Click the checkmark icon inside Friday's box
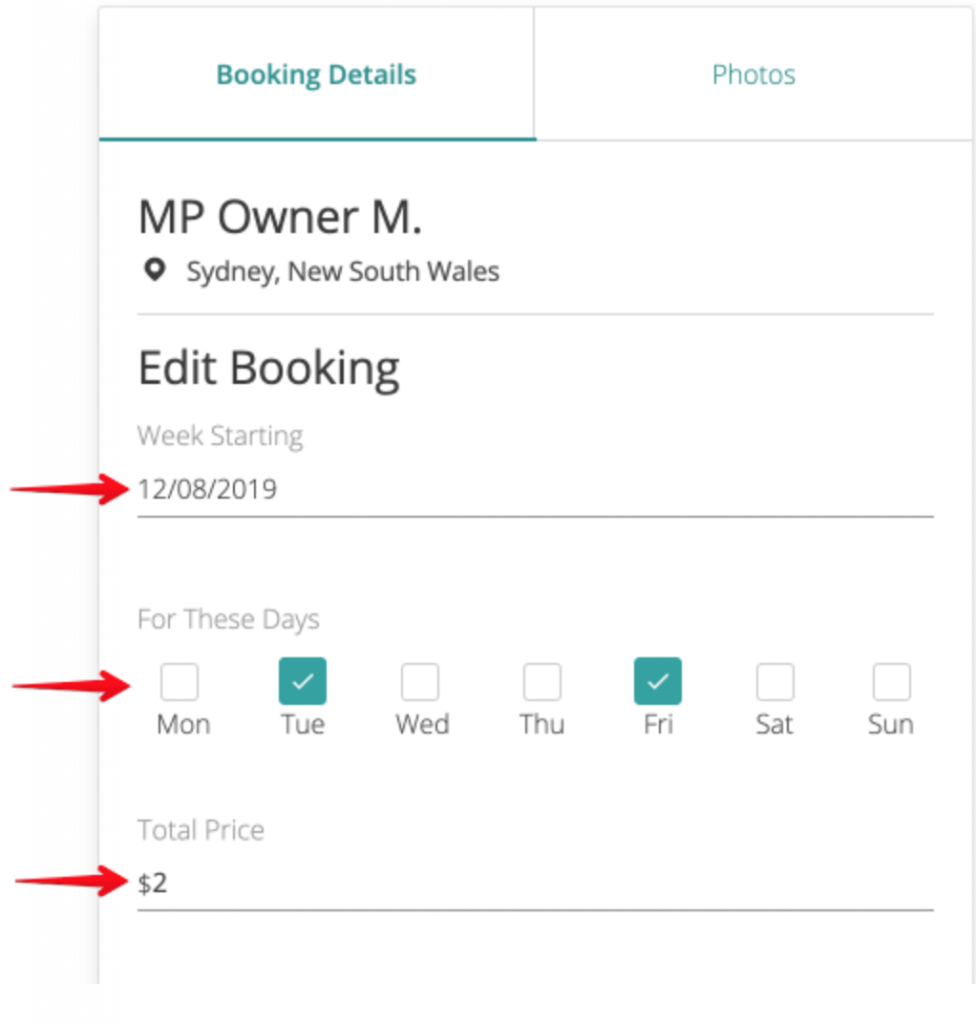976x1024 pixels. click(x=657, y=680)
